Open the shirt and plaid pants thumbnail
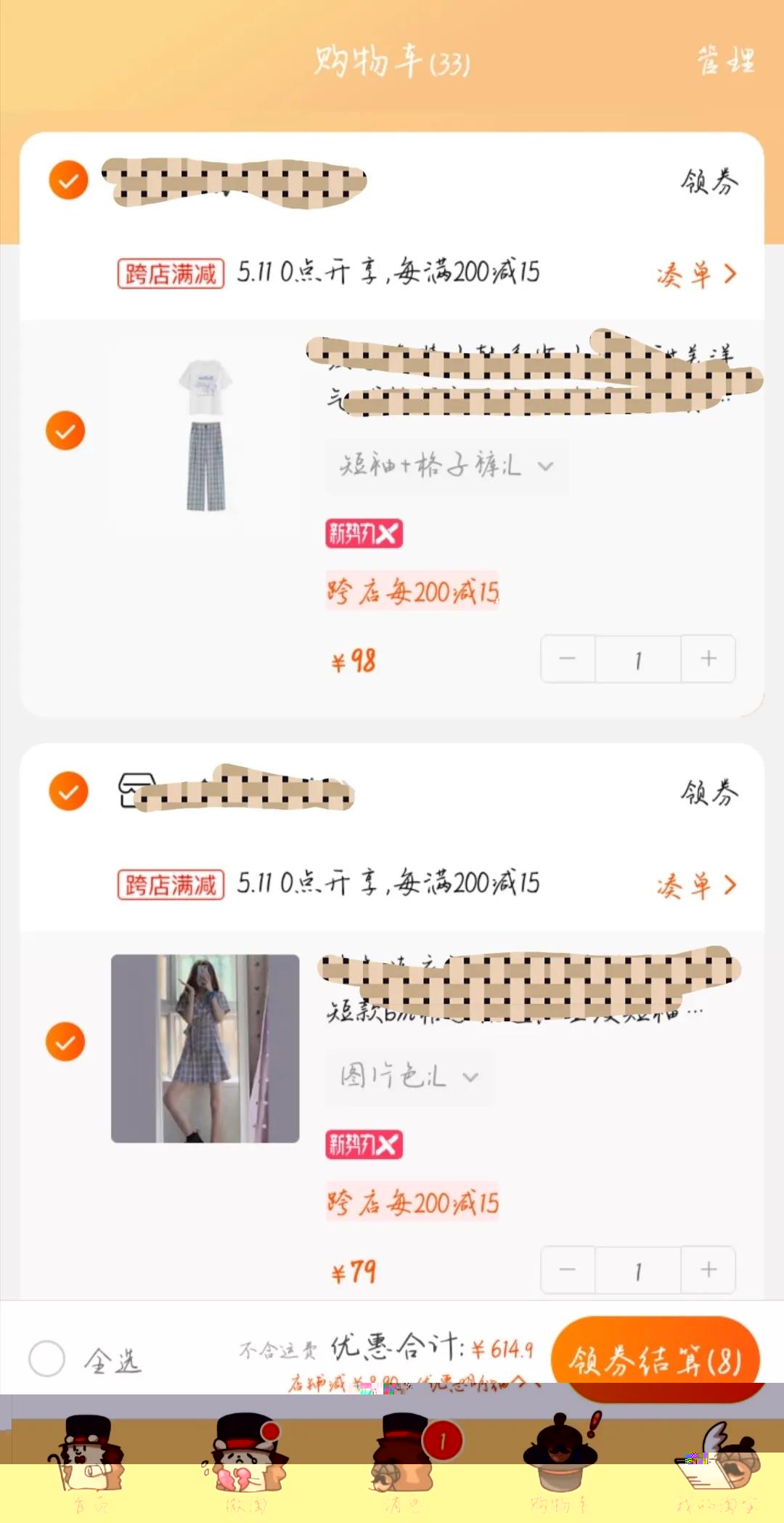784x1523 pixels. pos(205,434)
